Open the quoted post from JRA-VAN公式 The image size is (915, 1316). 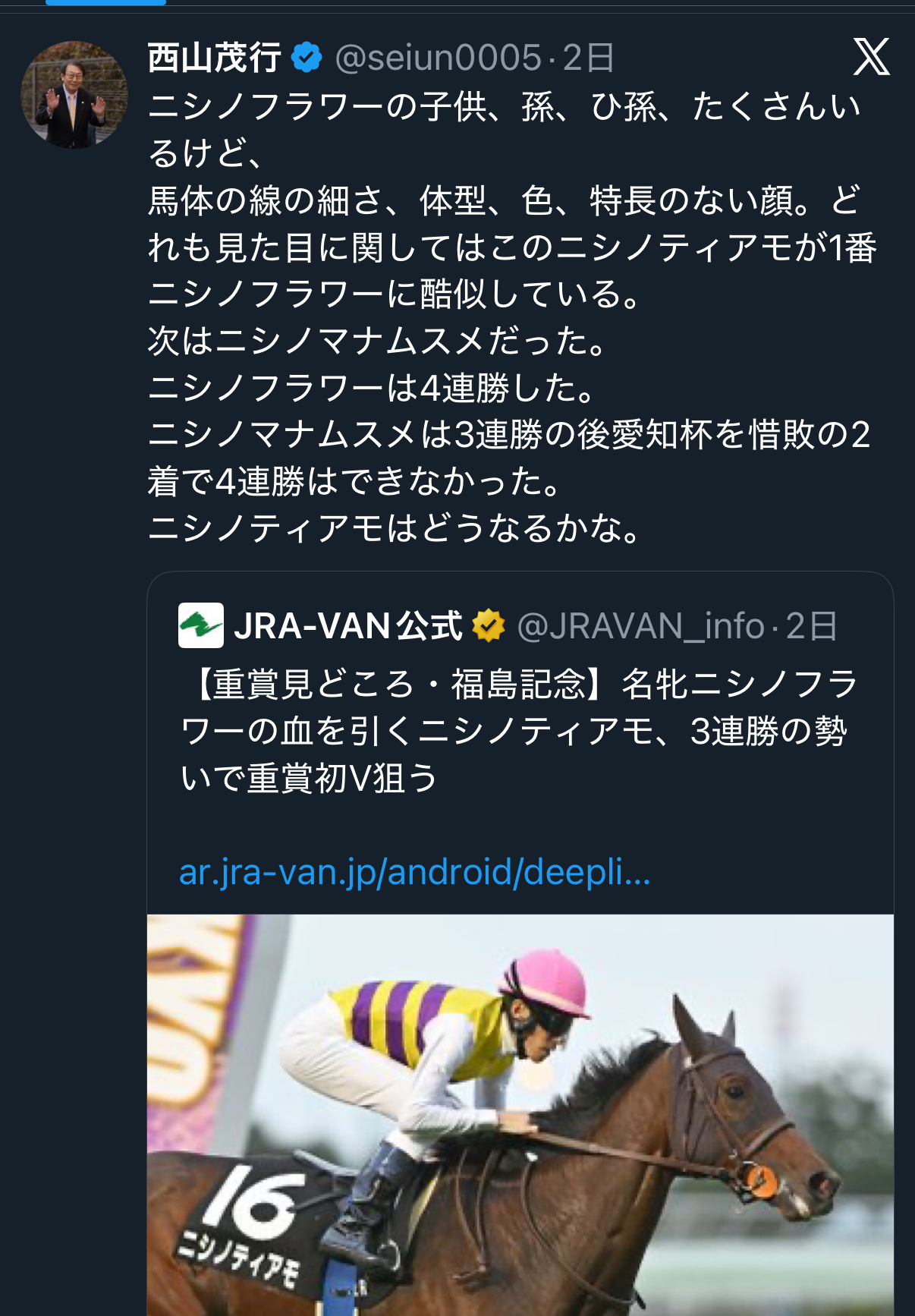[x=520, y=730]
